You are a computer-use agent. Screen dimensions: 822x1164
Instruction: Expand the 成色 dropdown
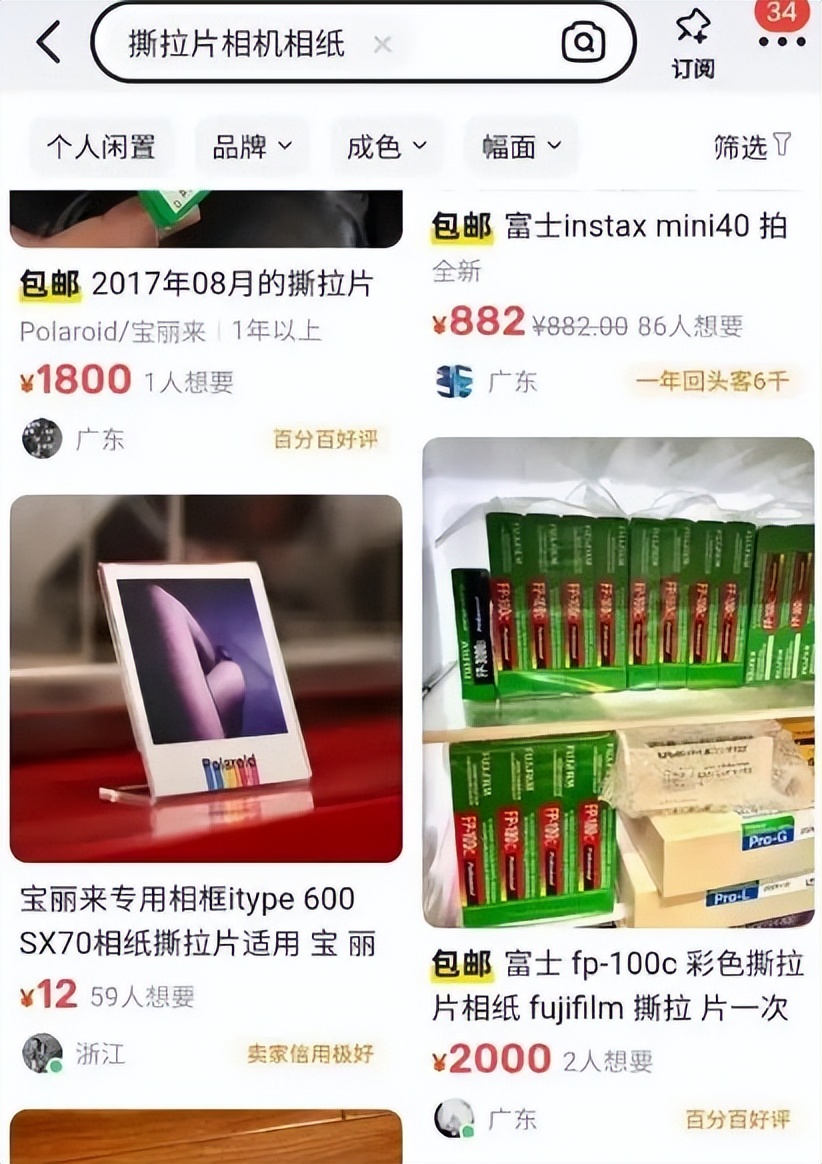386,148
